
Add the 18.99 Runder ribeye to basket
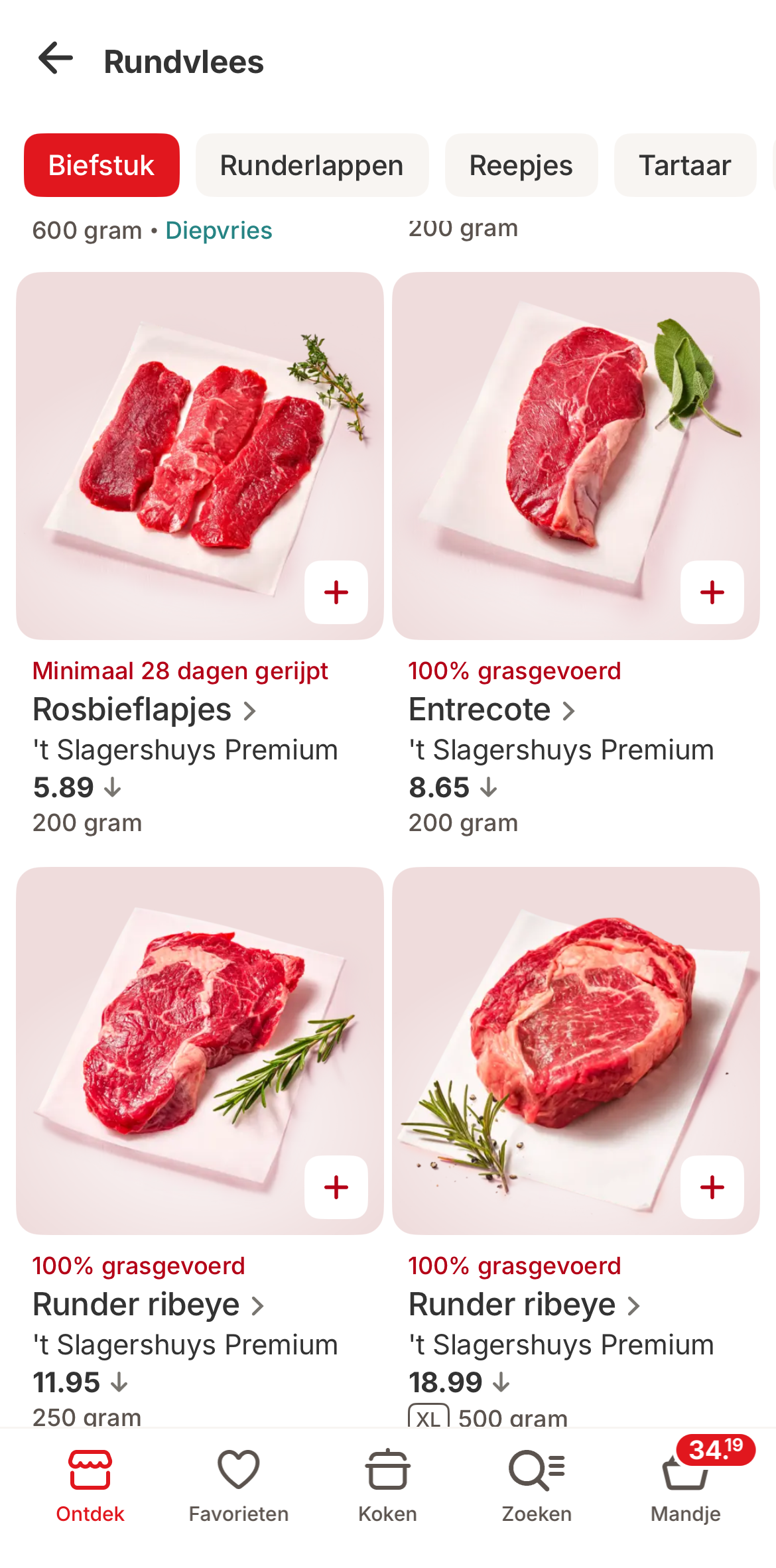(712, 1187)
